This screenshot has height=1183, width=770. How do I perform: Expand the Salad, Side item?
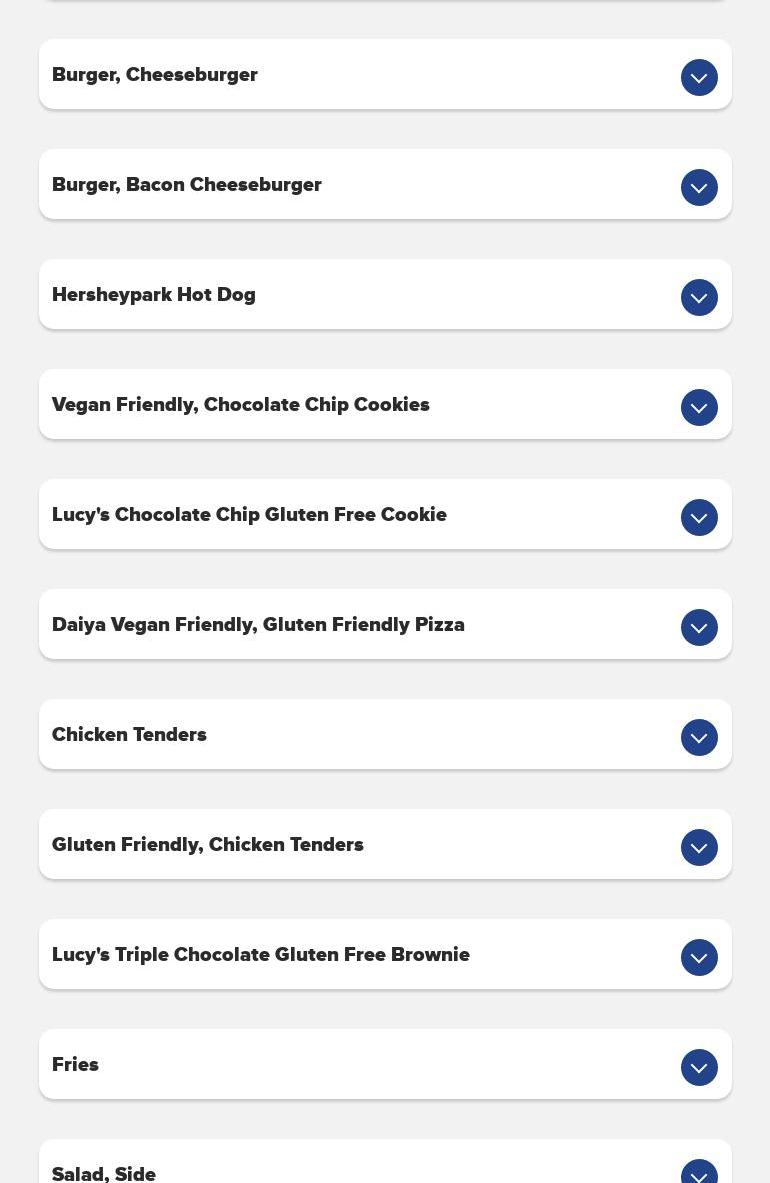click(x=699, y=1172)
